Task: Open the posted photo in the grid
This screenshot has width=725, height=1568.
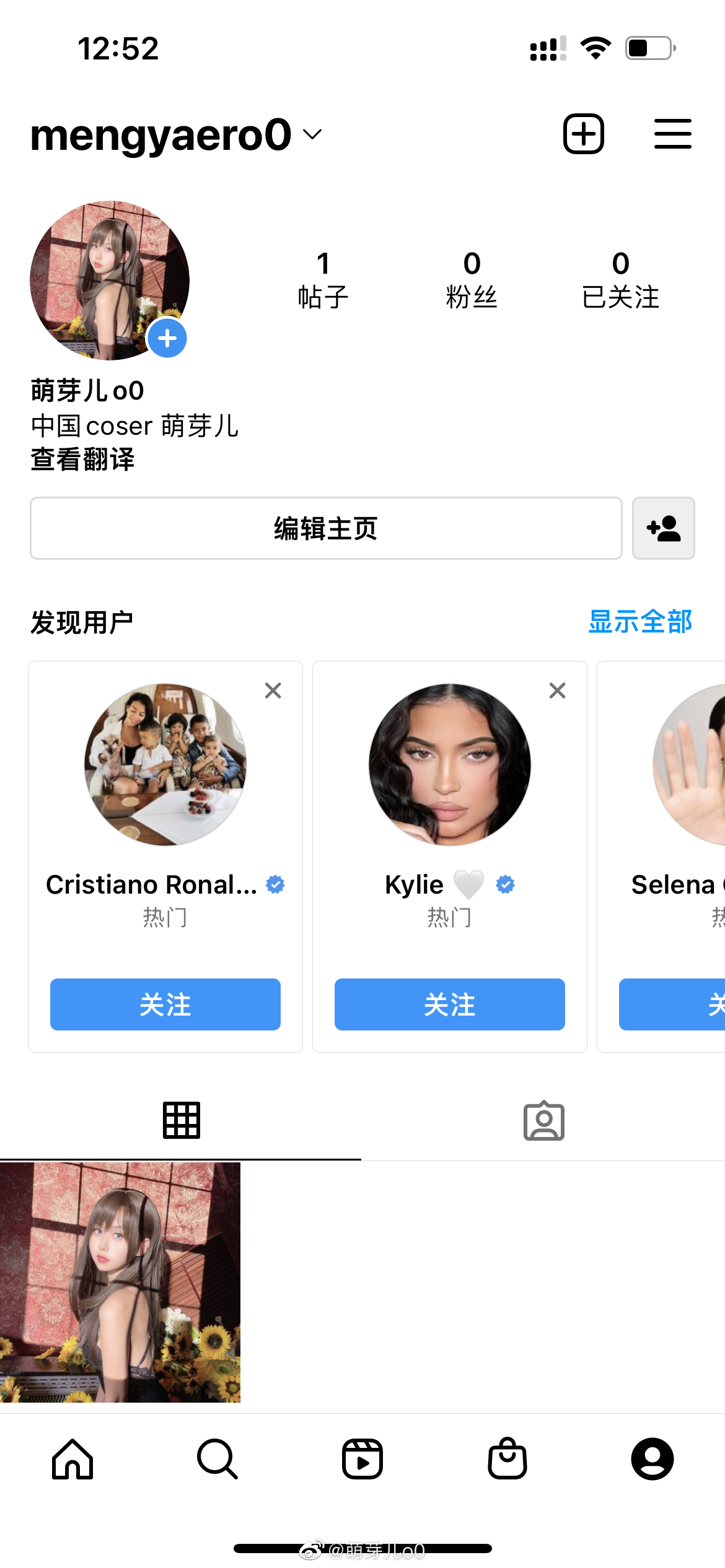Action: click(x=120, y=1282)
